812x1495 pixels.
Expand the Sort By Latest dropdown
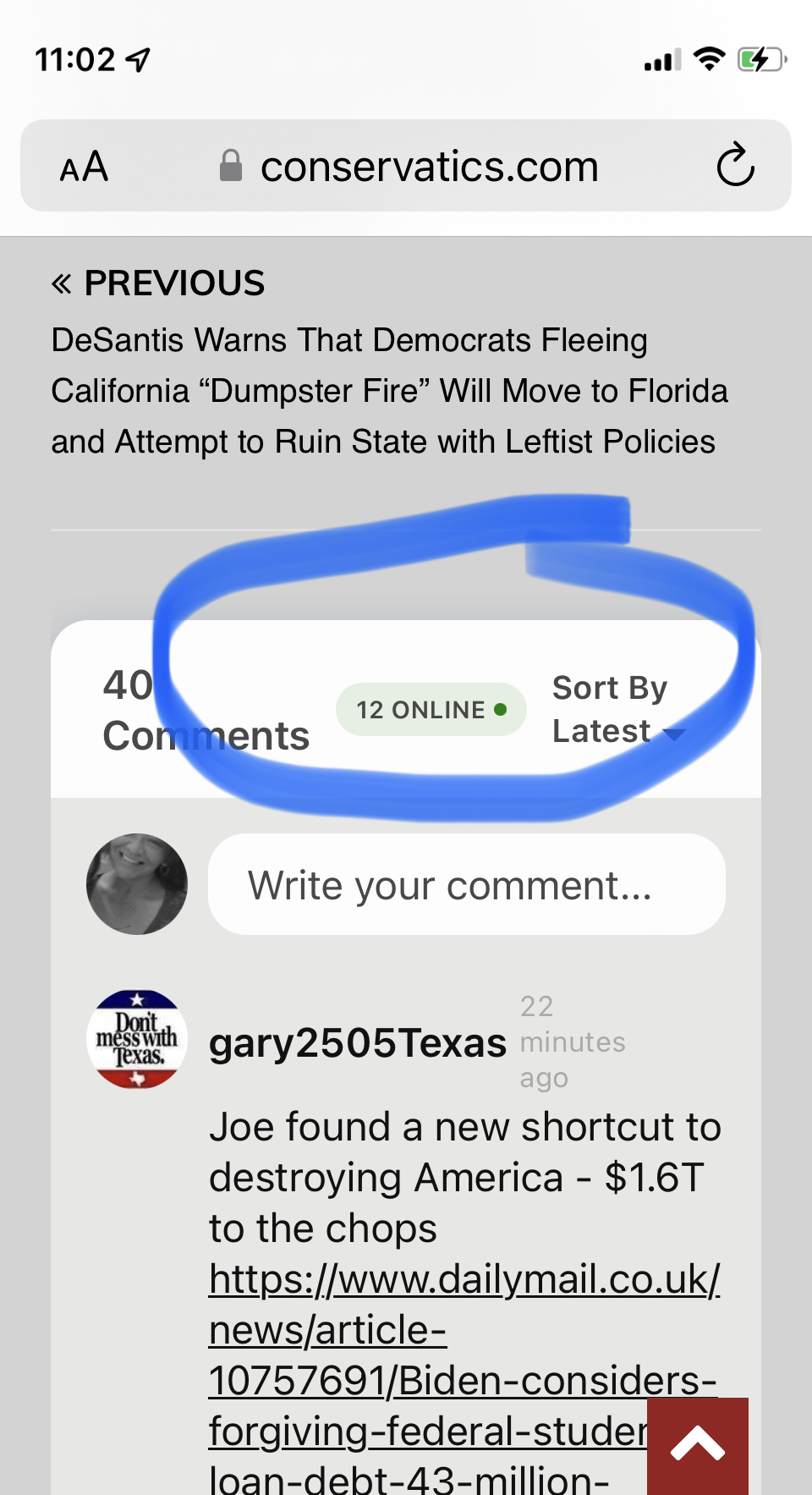(x=617, y=710)
